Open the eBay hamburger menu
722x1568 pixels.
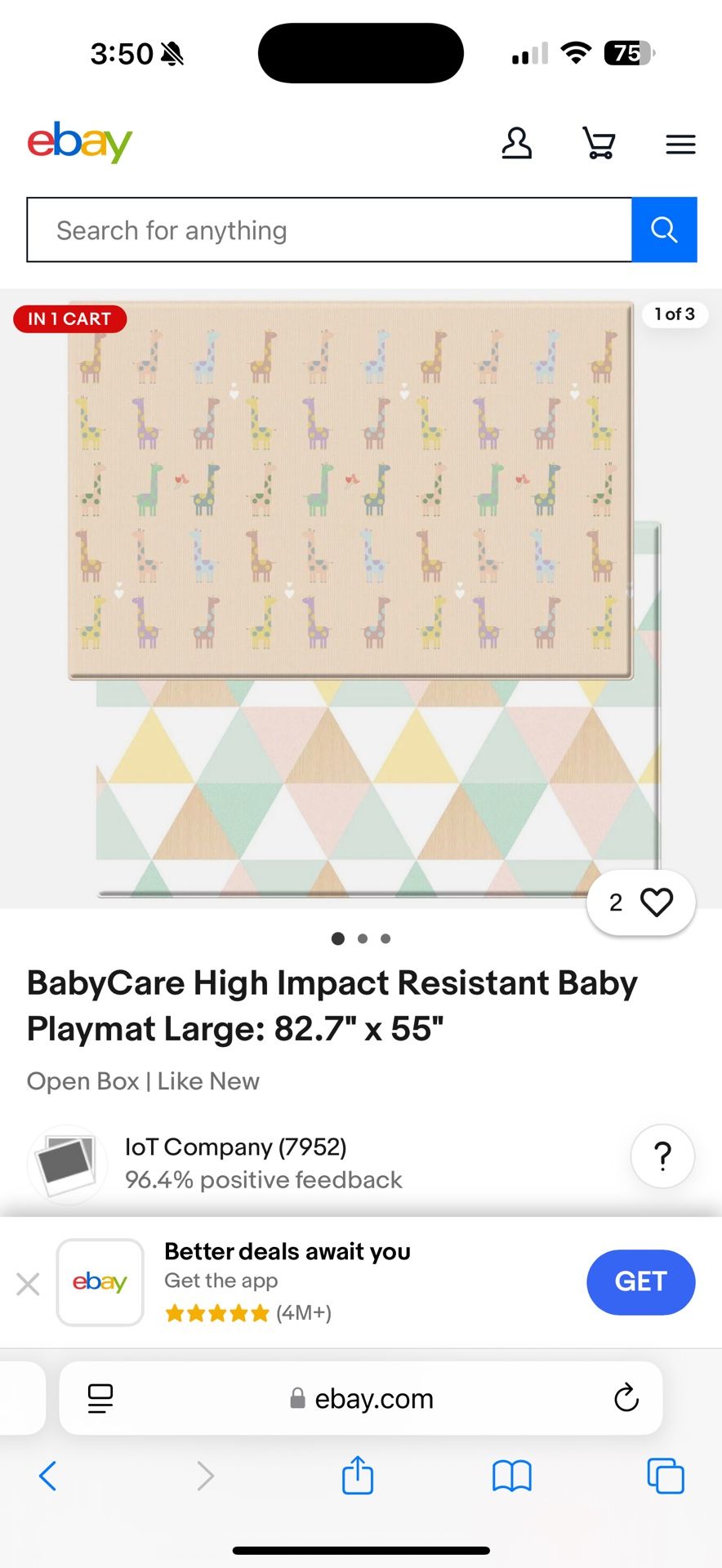point(680,143)
